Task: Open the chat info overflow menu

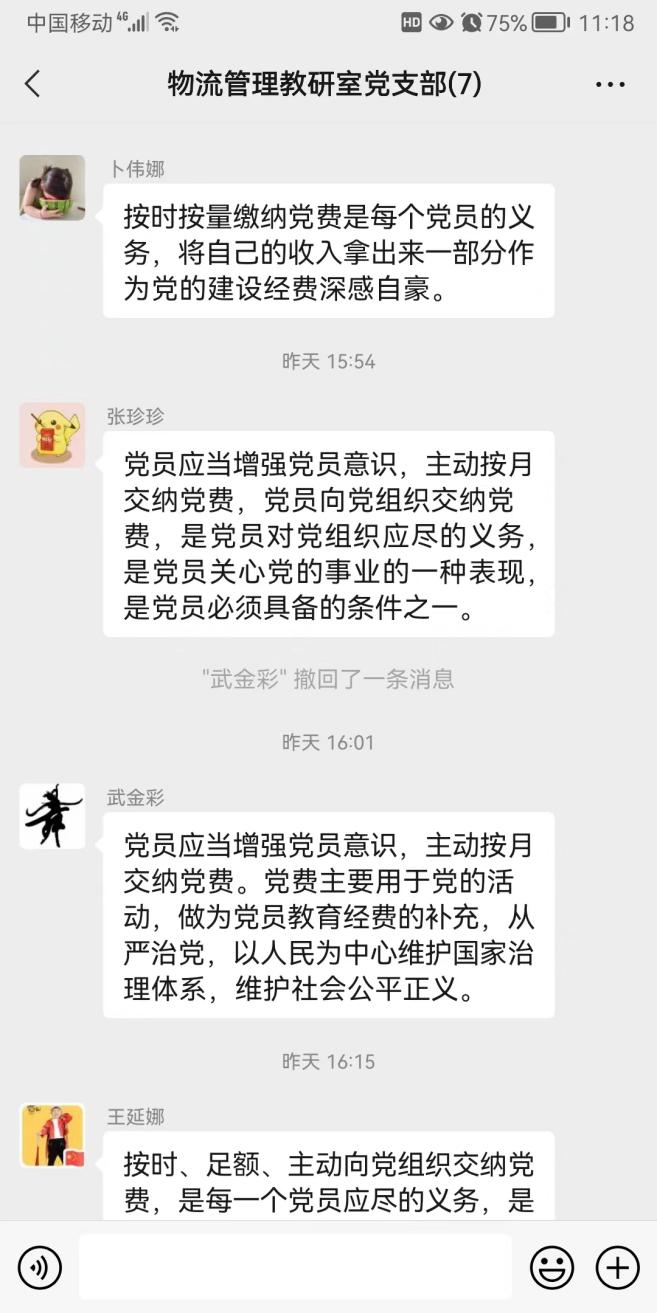Action: point(609,85)
